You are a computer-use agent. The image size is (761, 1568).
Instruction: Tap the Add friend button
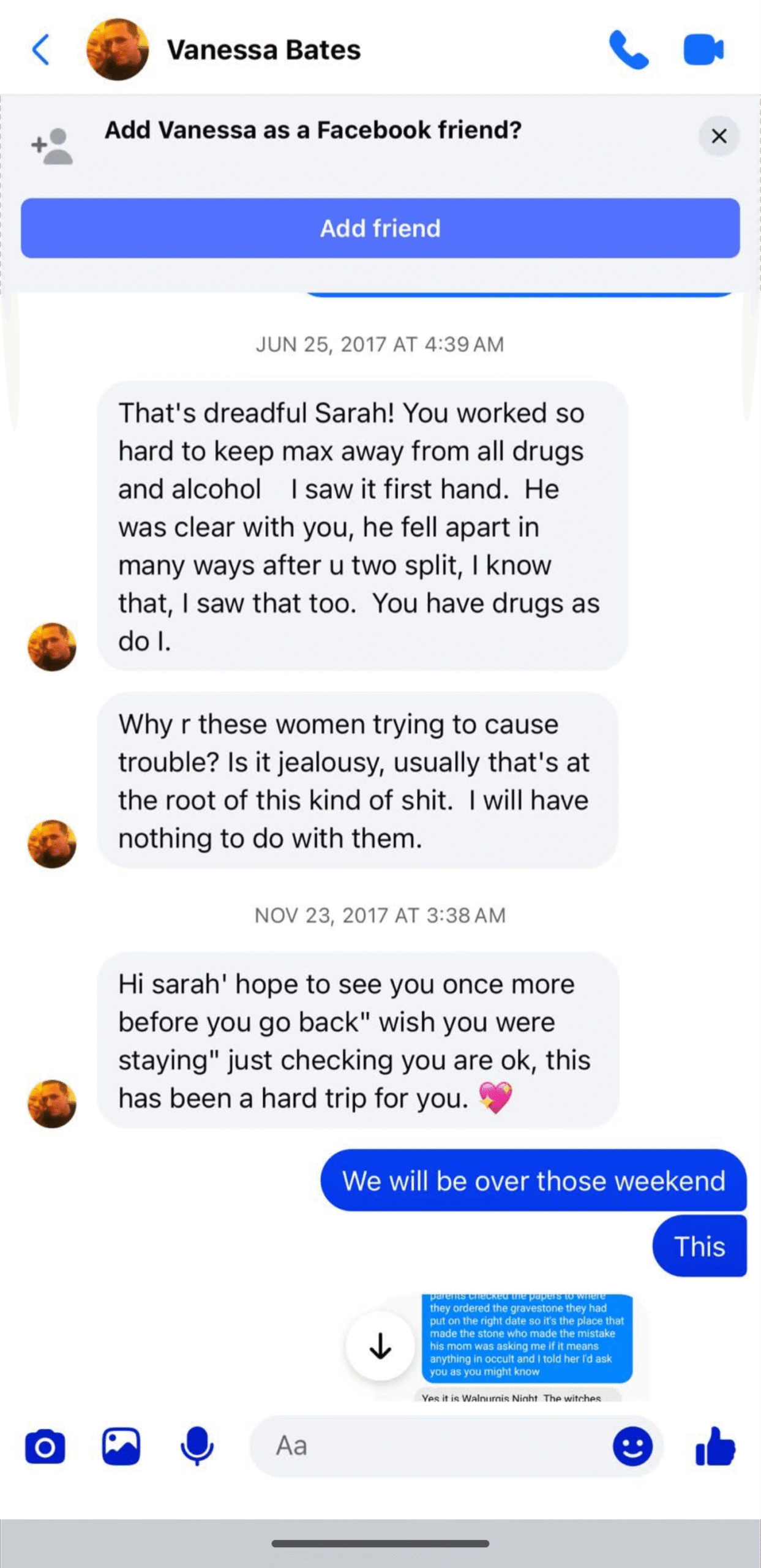pos(380,228)
